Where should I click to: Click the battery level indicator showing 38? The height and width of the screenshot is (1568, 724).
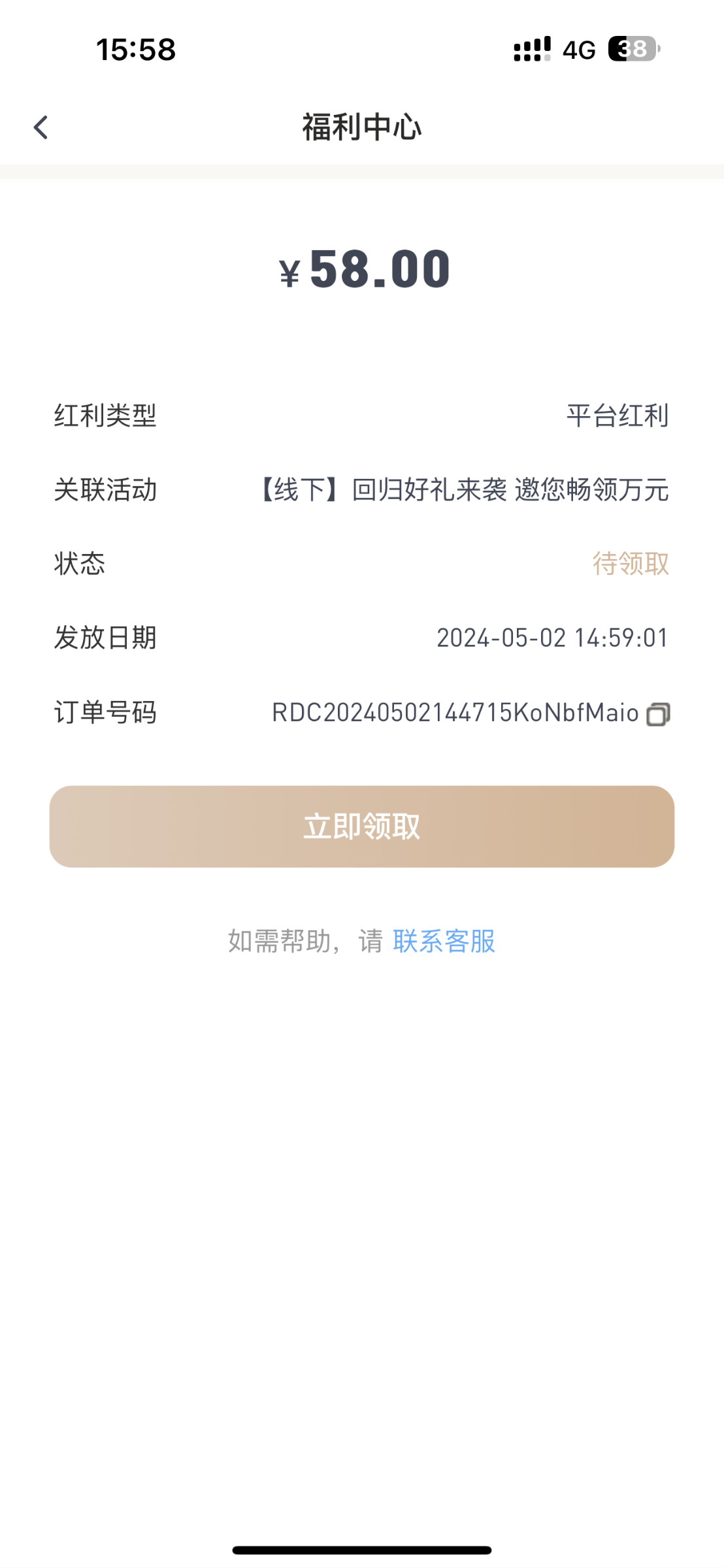(631, 49)
